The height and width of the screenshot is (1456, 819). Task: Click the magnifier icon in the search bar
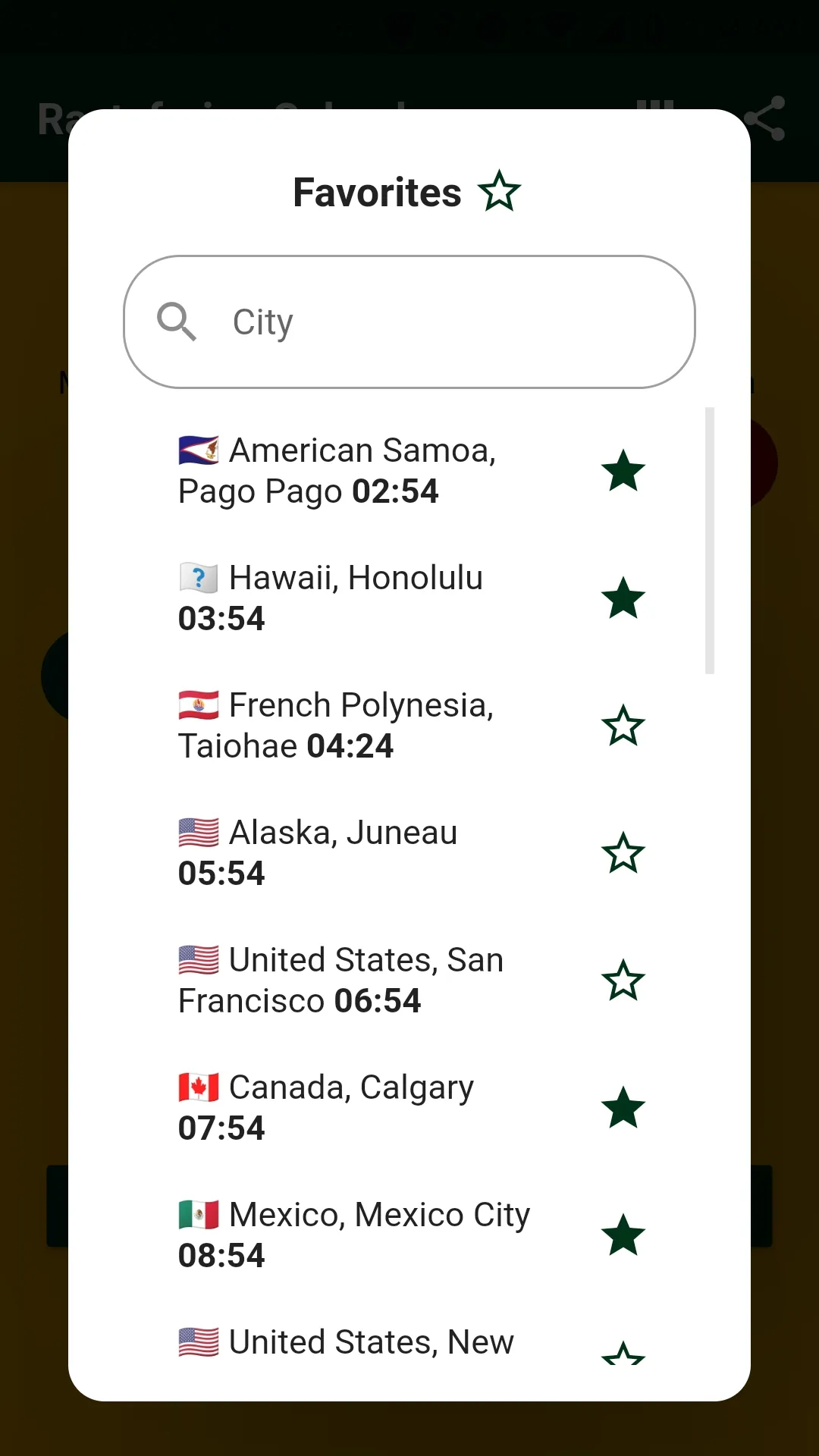coord(177,322)
